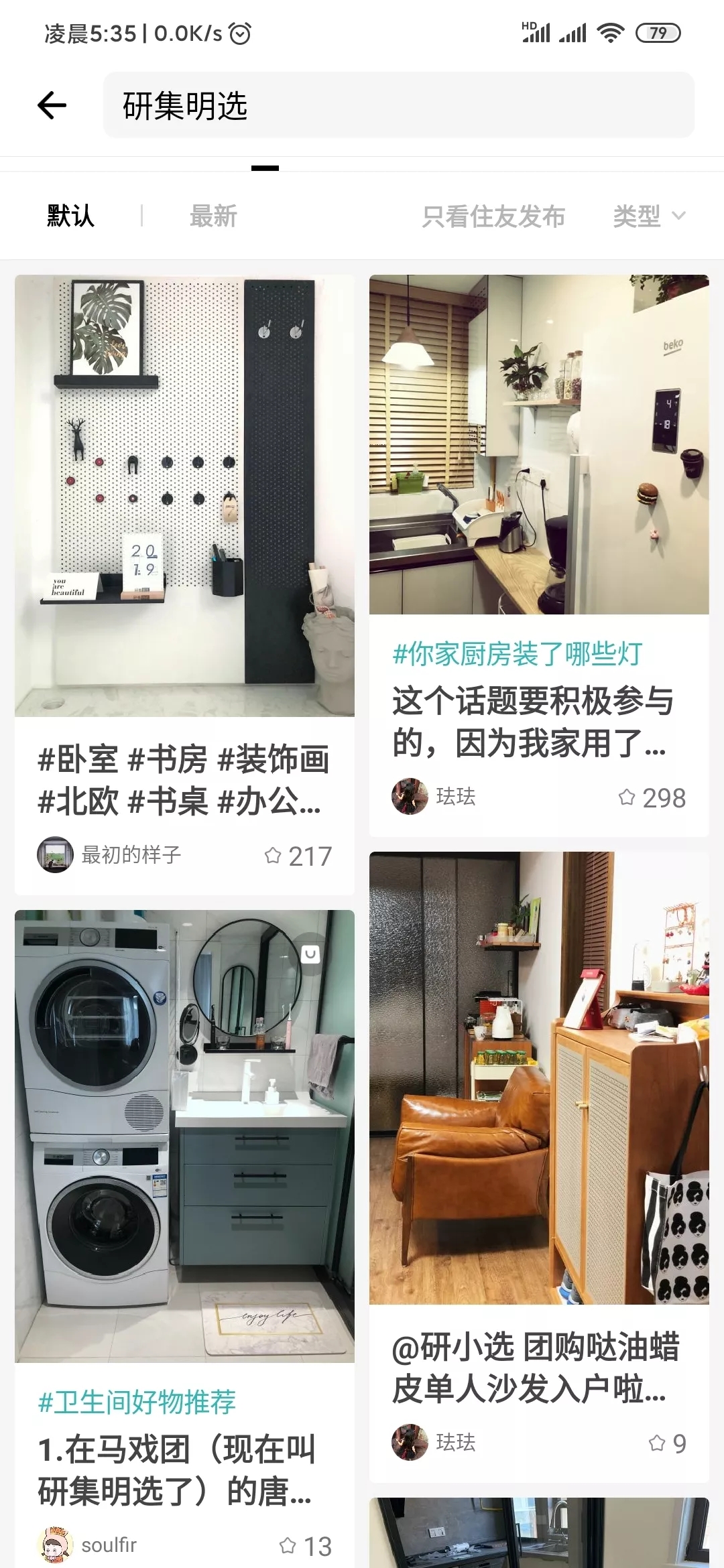Enable the 只看住友发布 filter

click(493, 216)
